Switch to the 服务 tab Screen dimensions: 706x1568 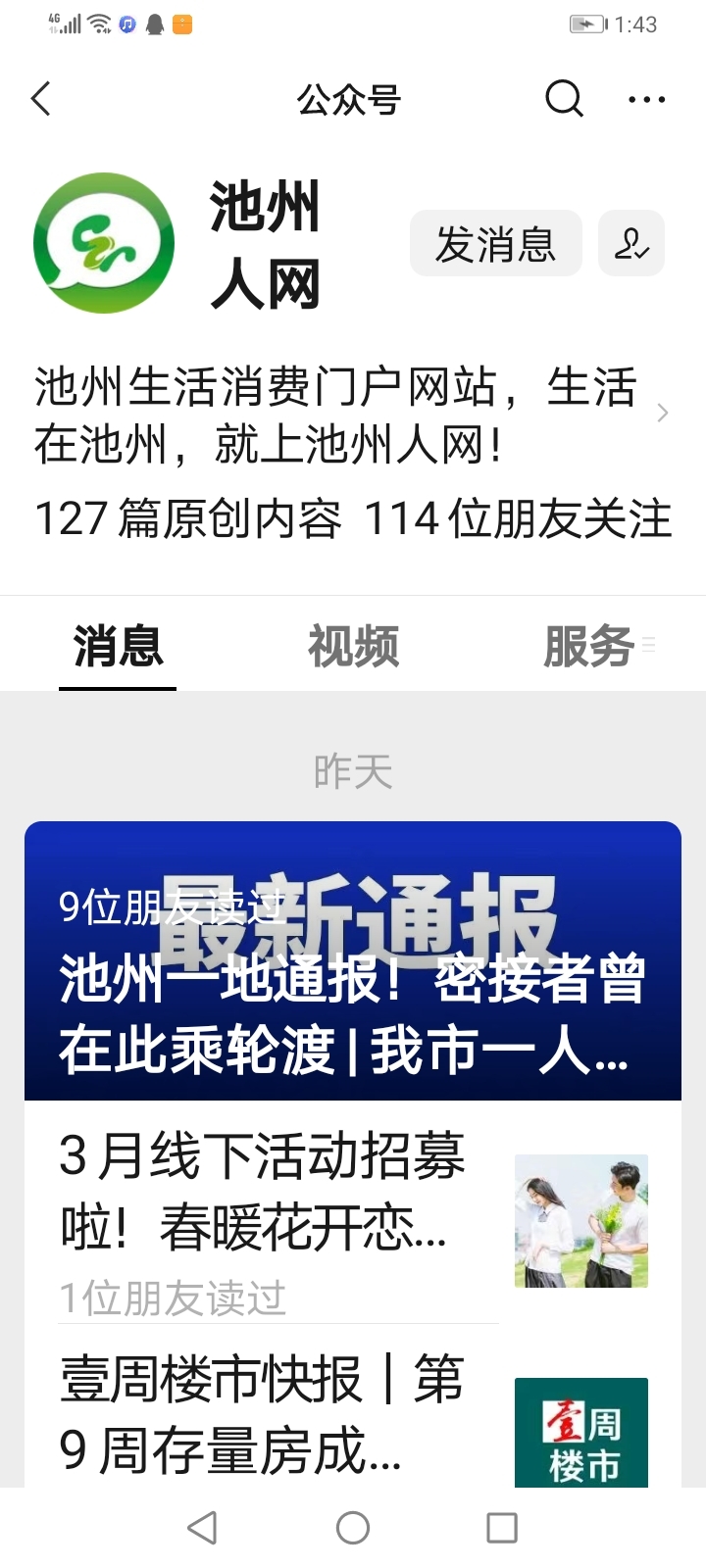click(588, 646)
